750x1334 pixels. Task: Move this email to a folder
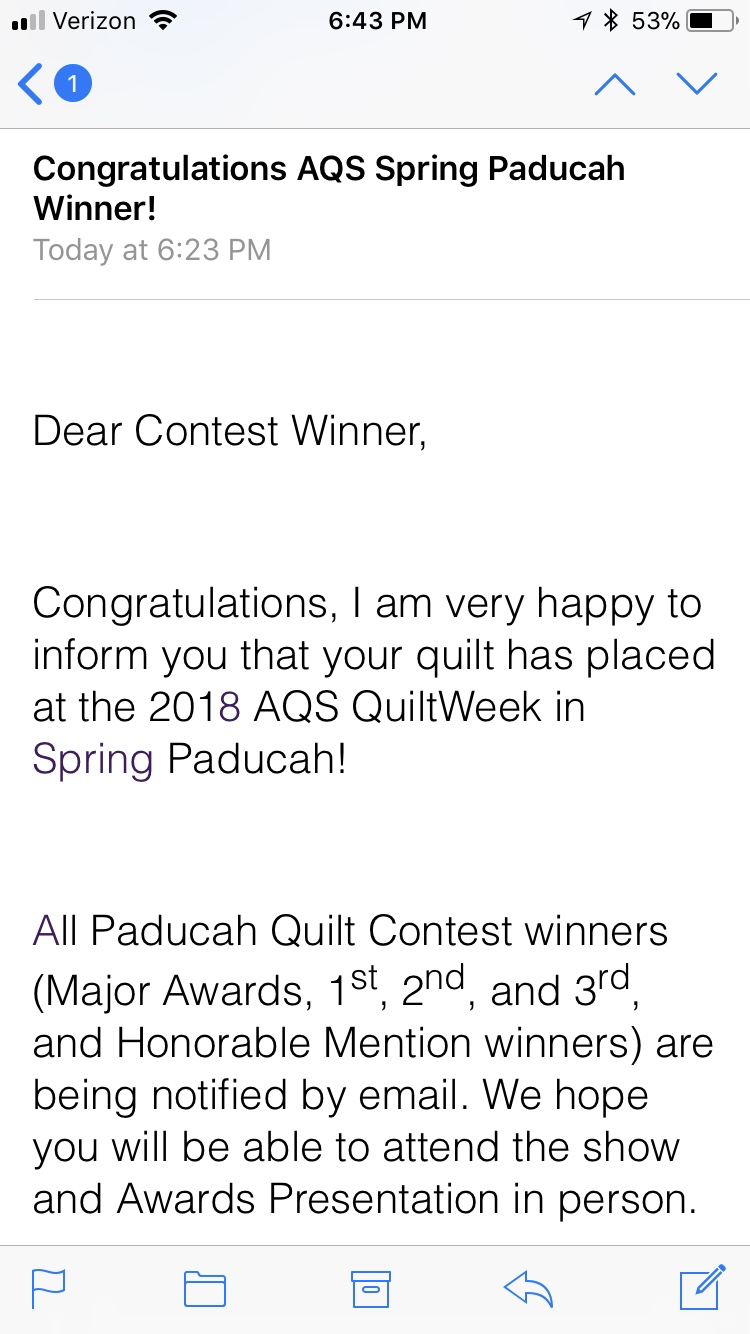[205, 1288]
